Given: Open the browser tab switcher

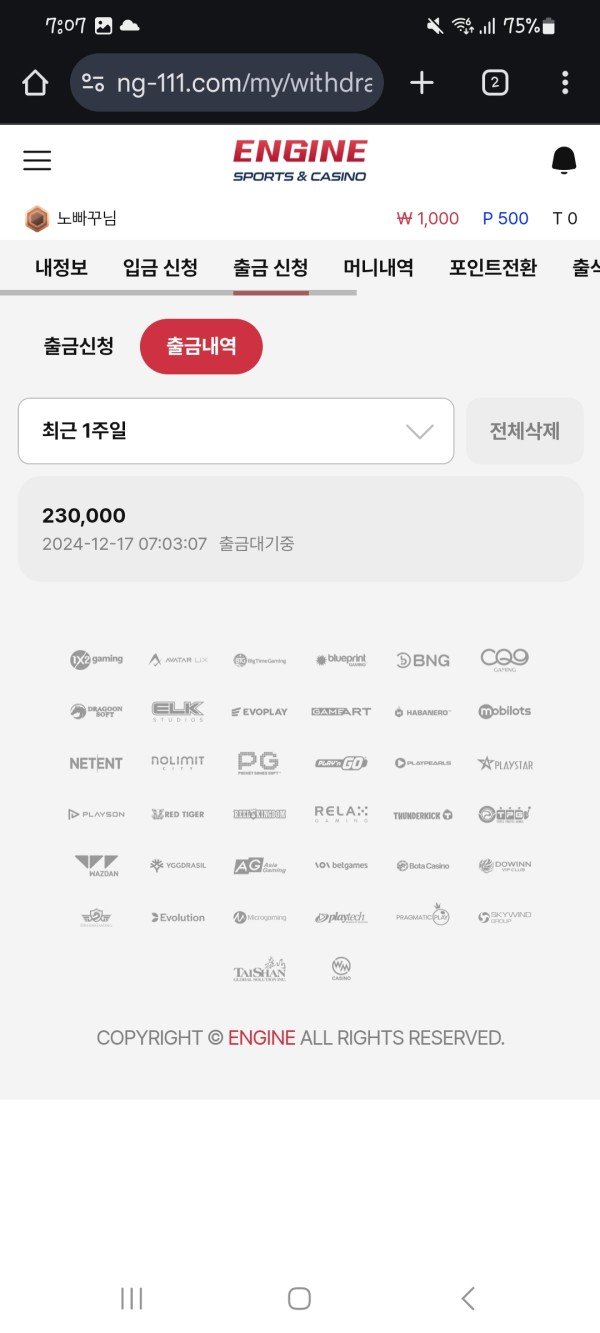Looking at the screenshot, I should pos(494,83).
